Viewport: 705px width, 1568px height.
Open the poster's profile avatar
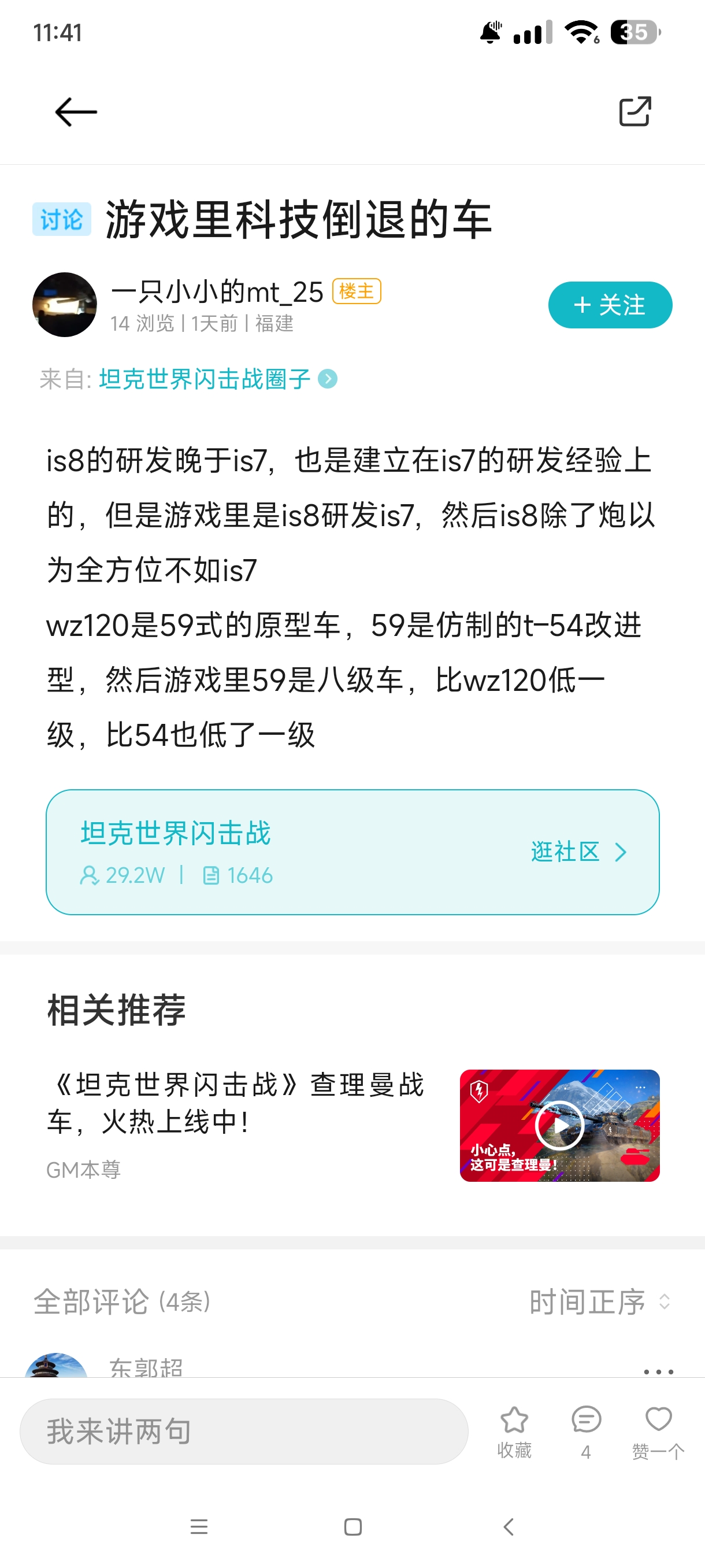point(65,305)
